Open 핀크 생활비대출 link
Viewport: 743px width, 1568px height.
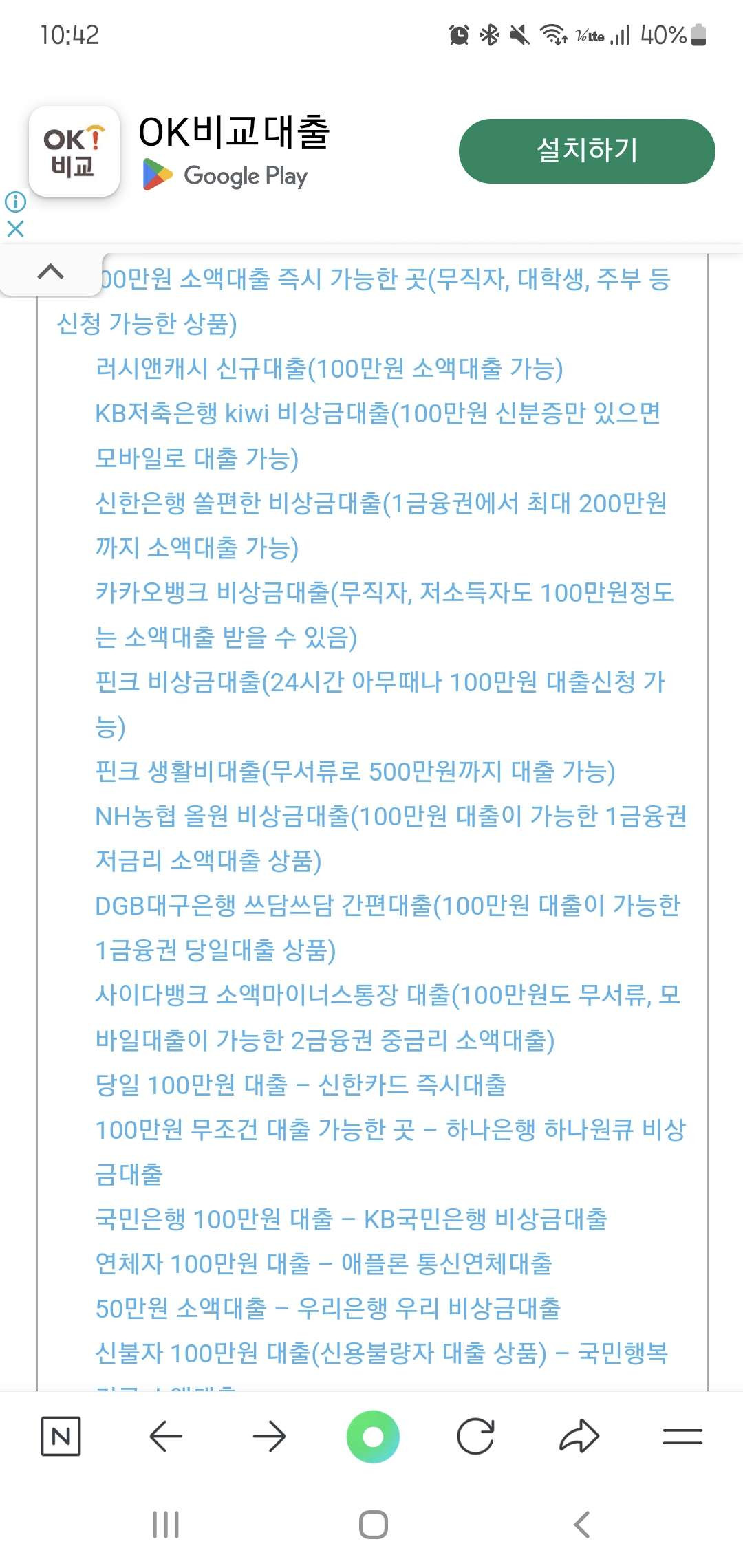(355, 771)
